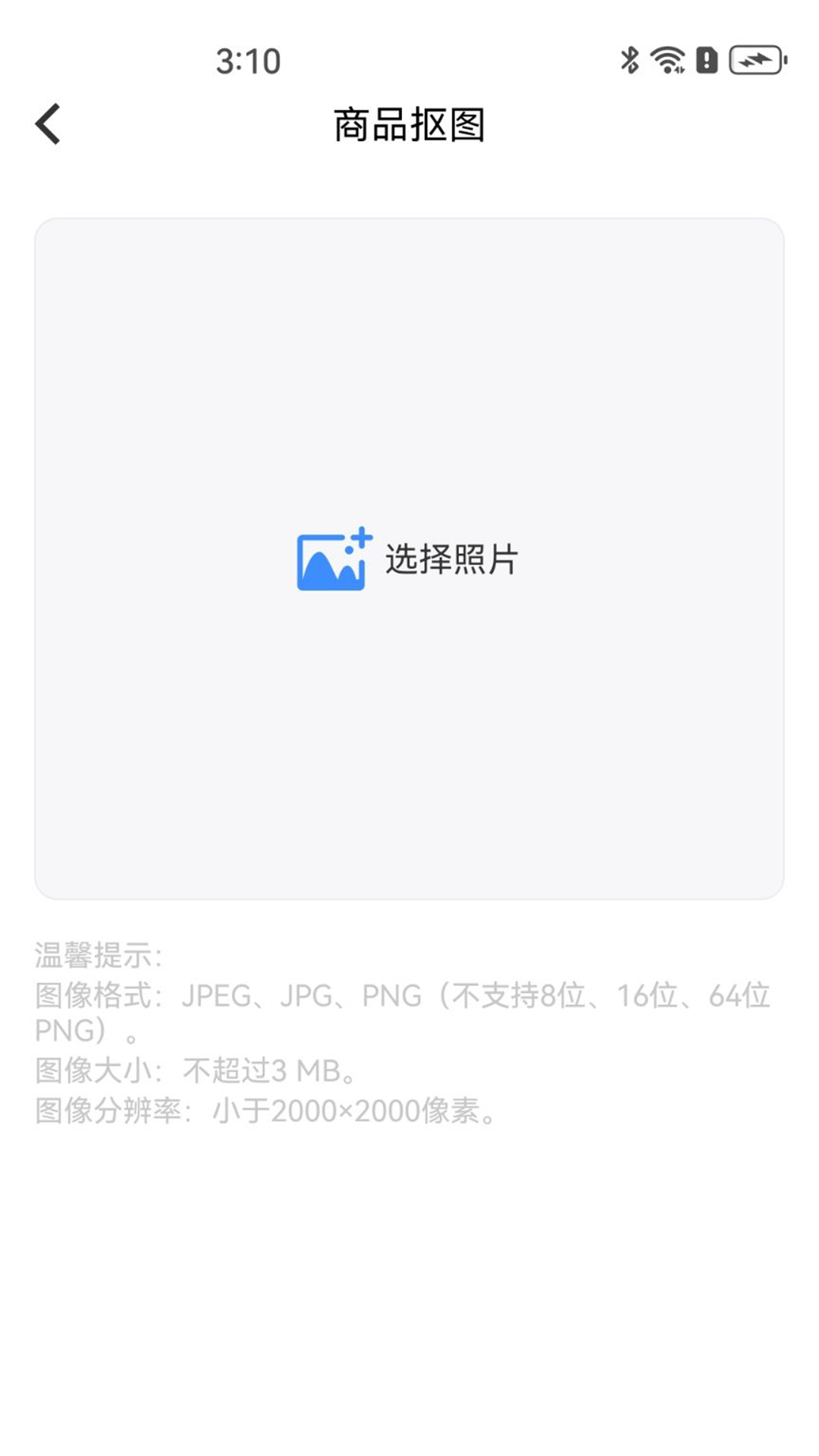Tap 选择照片 to choose a photo
Image resolution: width=819 pixels, height=1456 pixels.
(x=453, y=559)
